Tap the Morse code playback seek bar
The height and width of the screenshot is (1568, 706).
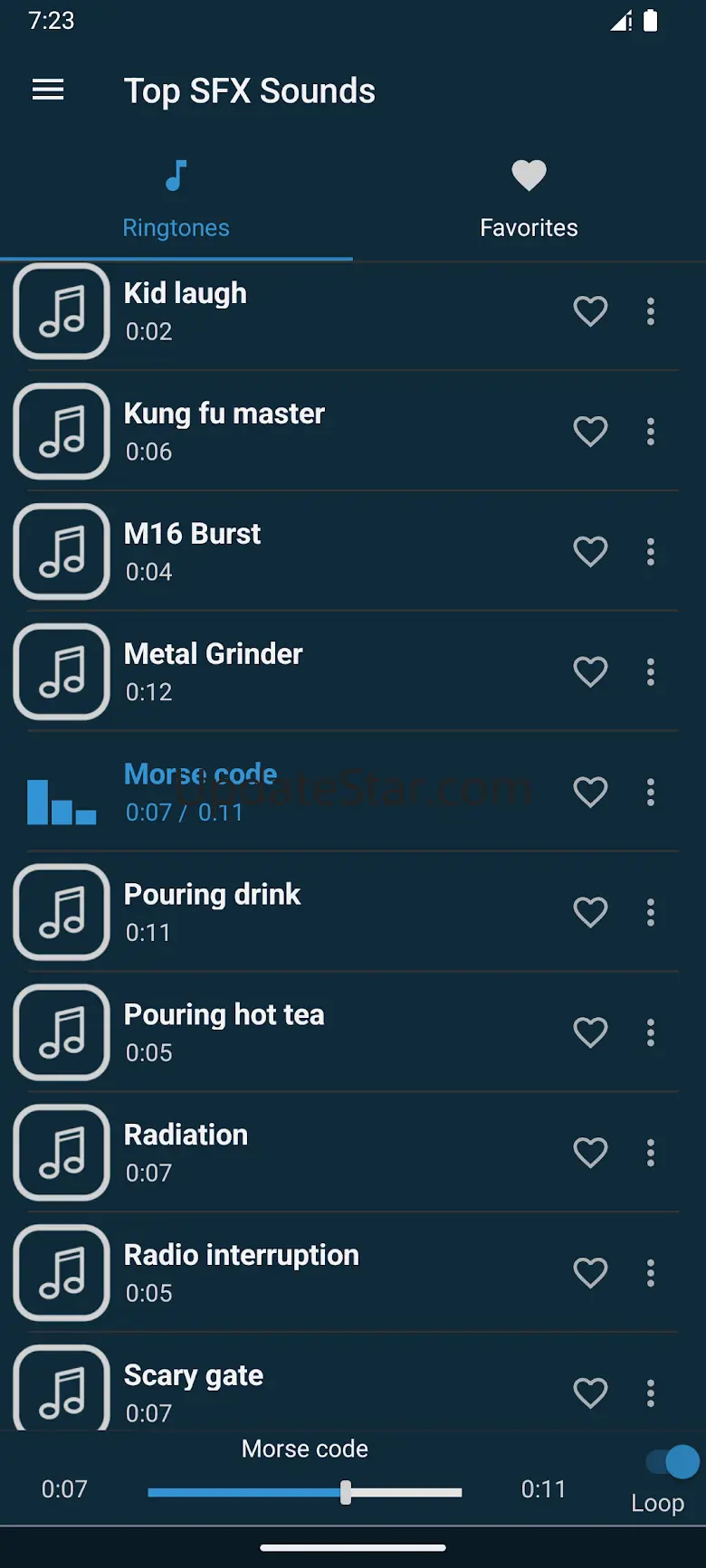[x=304, y=1492]
